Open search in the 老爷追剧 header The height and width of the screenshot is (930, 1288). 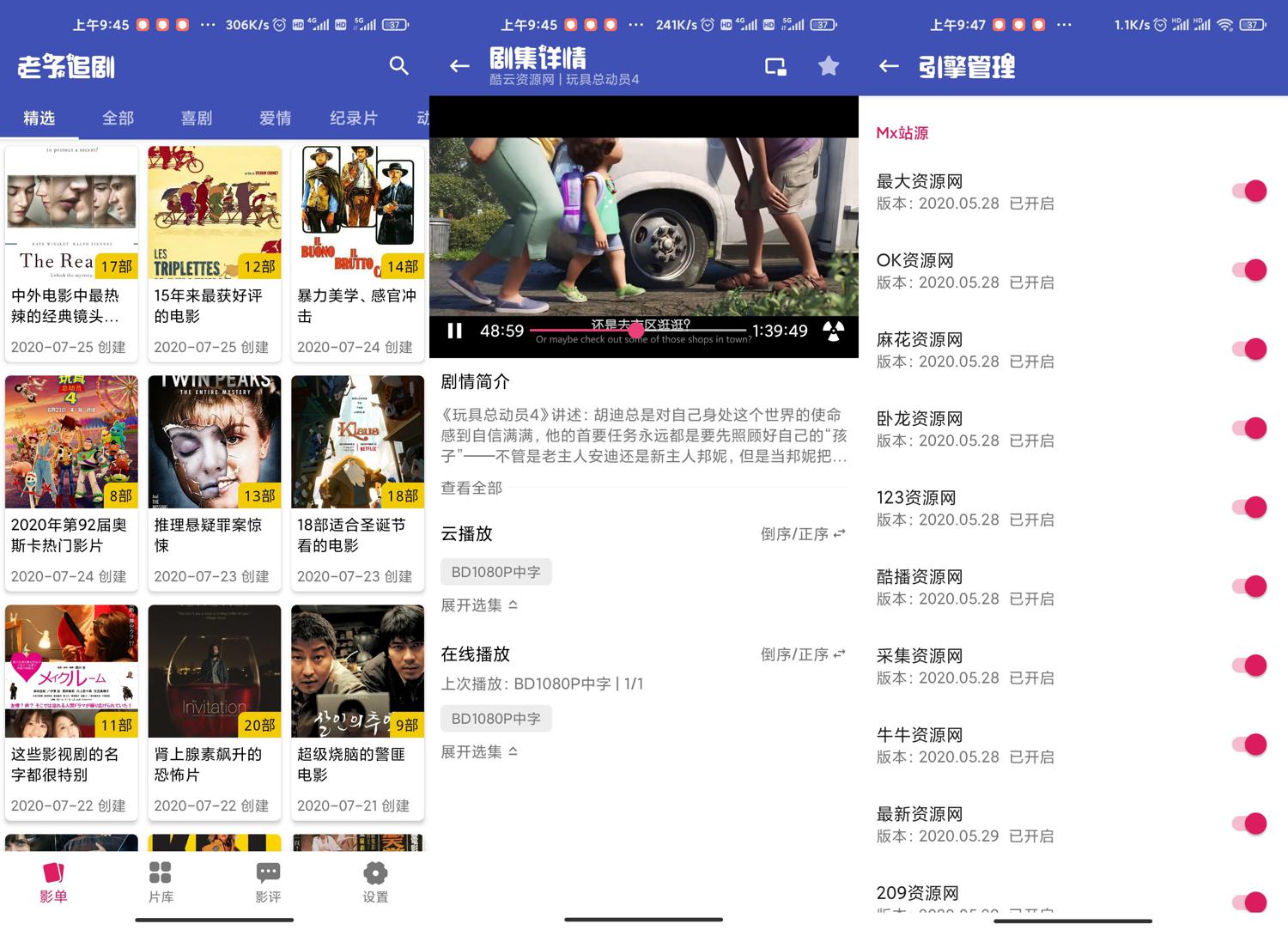pyautogui.click(x=398, y=66)
